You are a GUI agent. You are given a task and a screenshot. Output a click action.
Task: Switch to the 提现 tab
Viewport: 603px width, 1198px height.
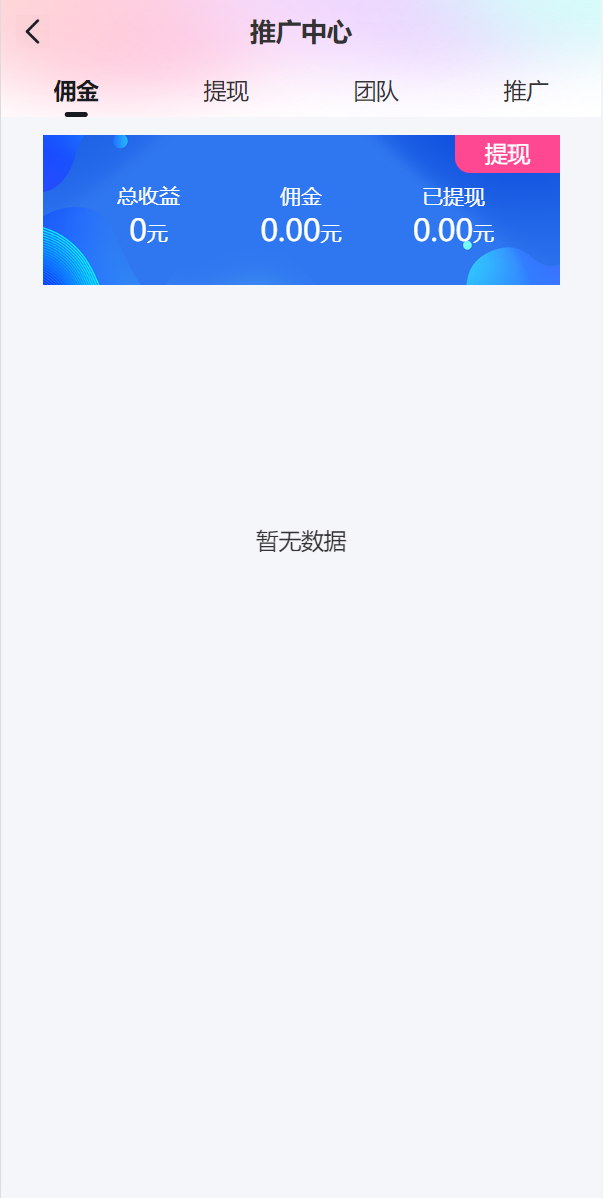tap(226, 92)
